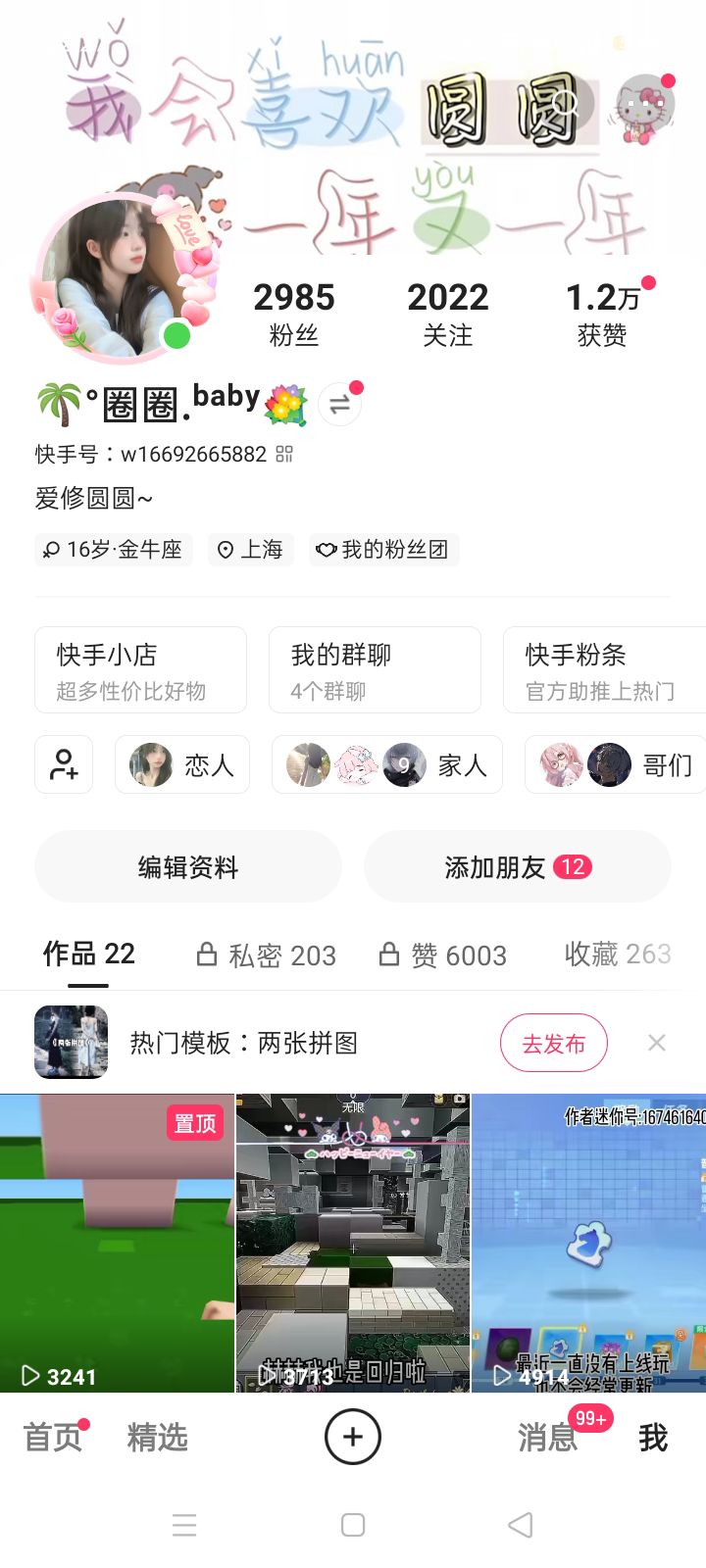The image size is (706, 1568).
Task: Switch to the 私密 203 tab
Action: (267, 955)
